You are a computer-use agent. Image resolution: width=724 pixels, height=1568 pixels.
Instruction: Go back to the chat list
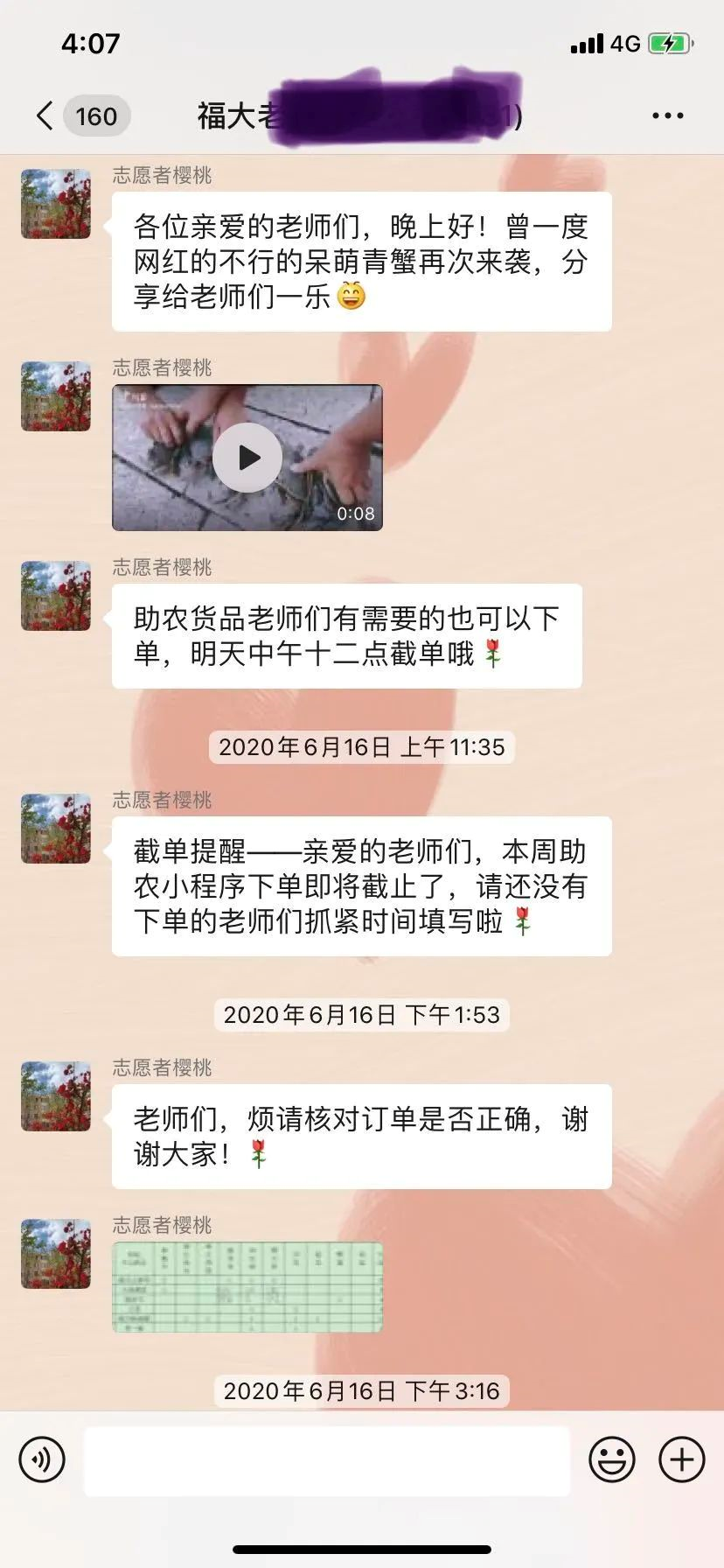(x=45, y=115)
